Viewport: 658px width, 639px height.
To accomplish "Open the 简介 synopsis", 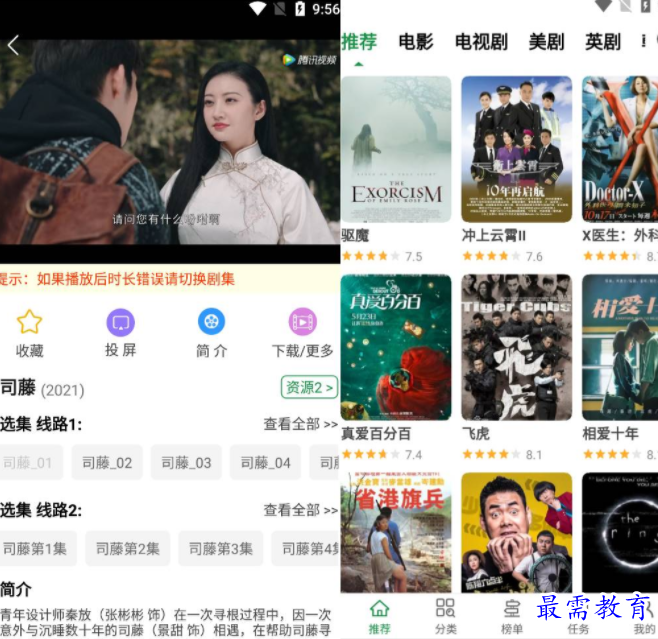I will (211, 332).
